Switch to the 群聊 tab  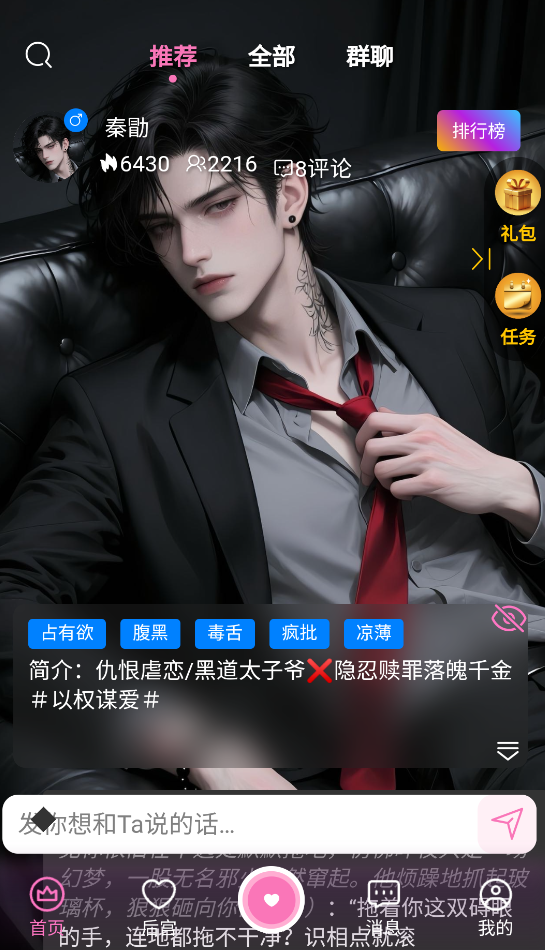point(369,56)
